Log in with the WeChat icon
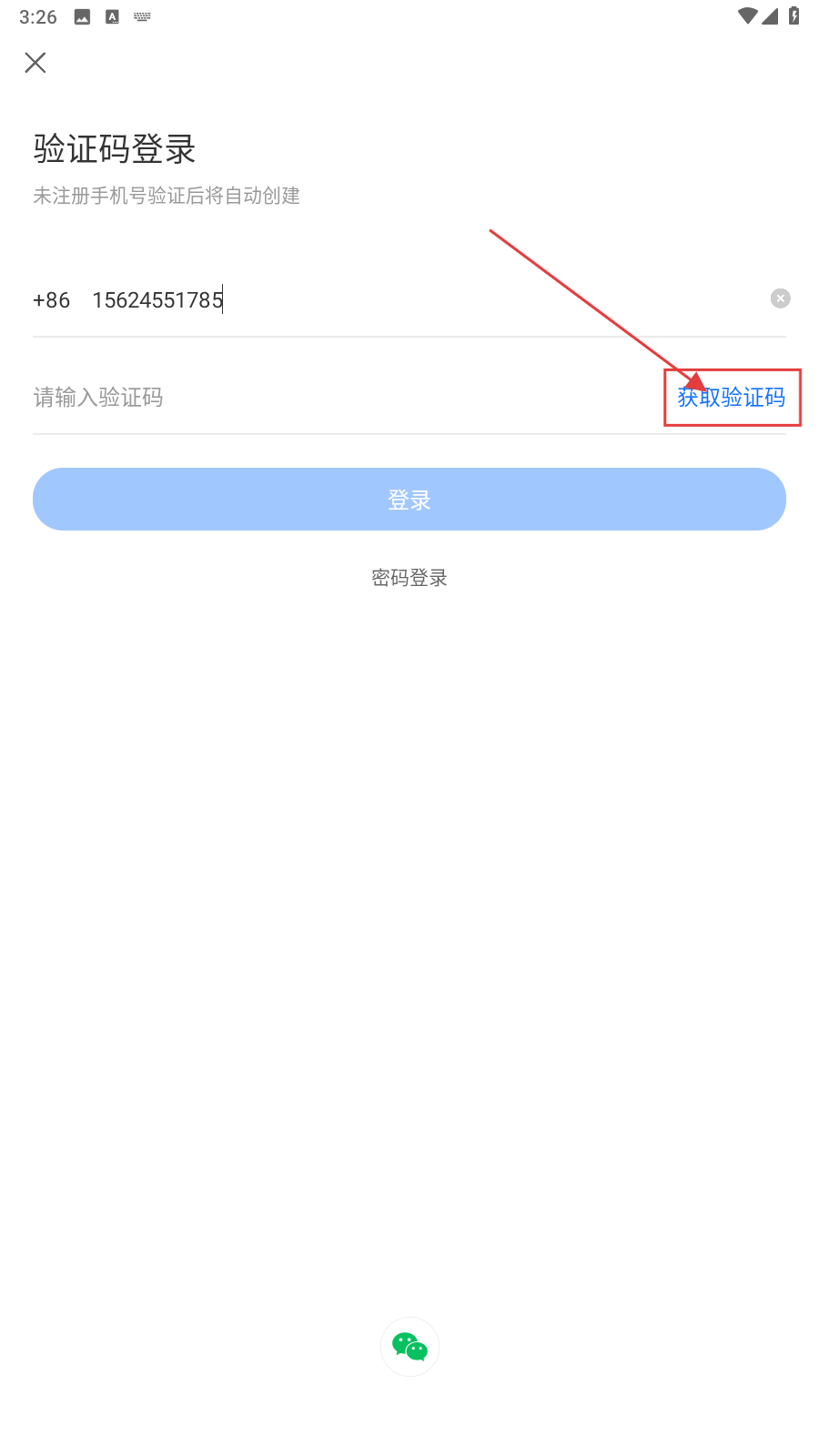This screenshot has width=819, height=1456. pyautogui.click(x=409, y=1347)
